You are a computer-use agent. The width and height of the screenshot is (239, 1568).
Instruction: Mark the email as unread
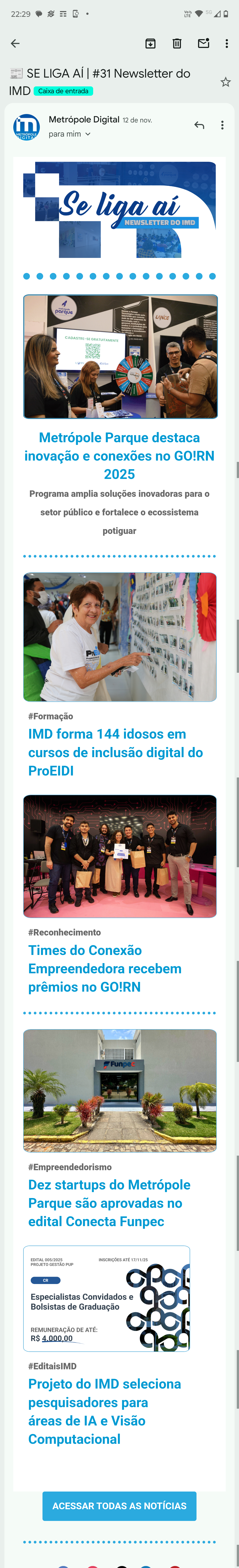(x=203, y=43)
